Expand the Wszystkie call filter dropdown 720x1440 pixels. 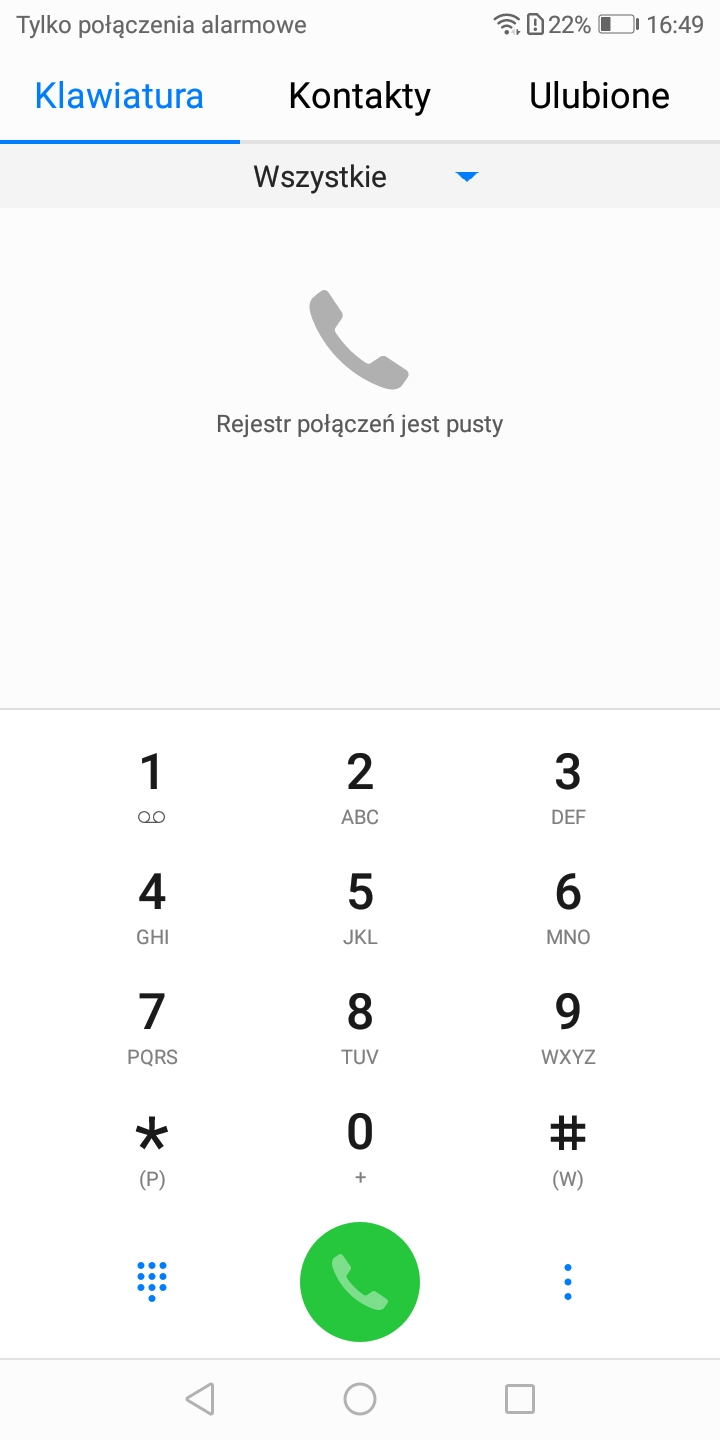coord(360,177)
